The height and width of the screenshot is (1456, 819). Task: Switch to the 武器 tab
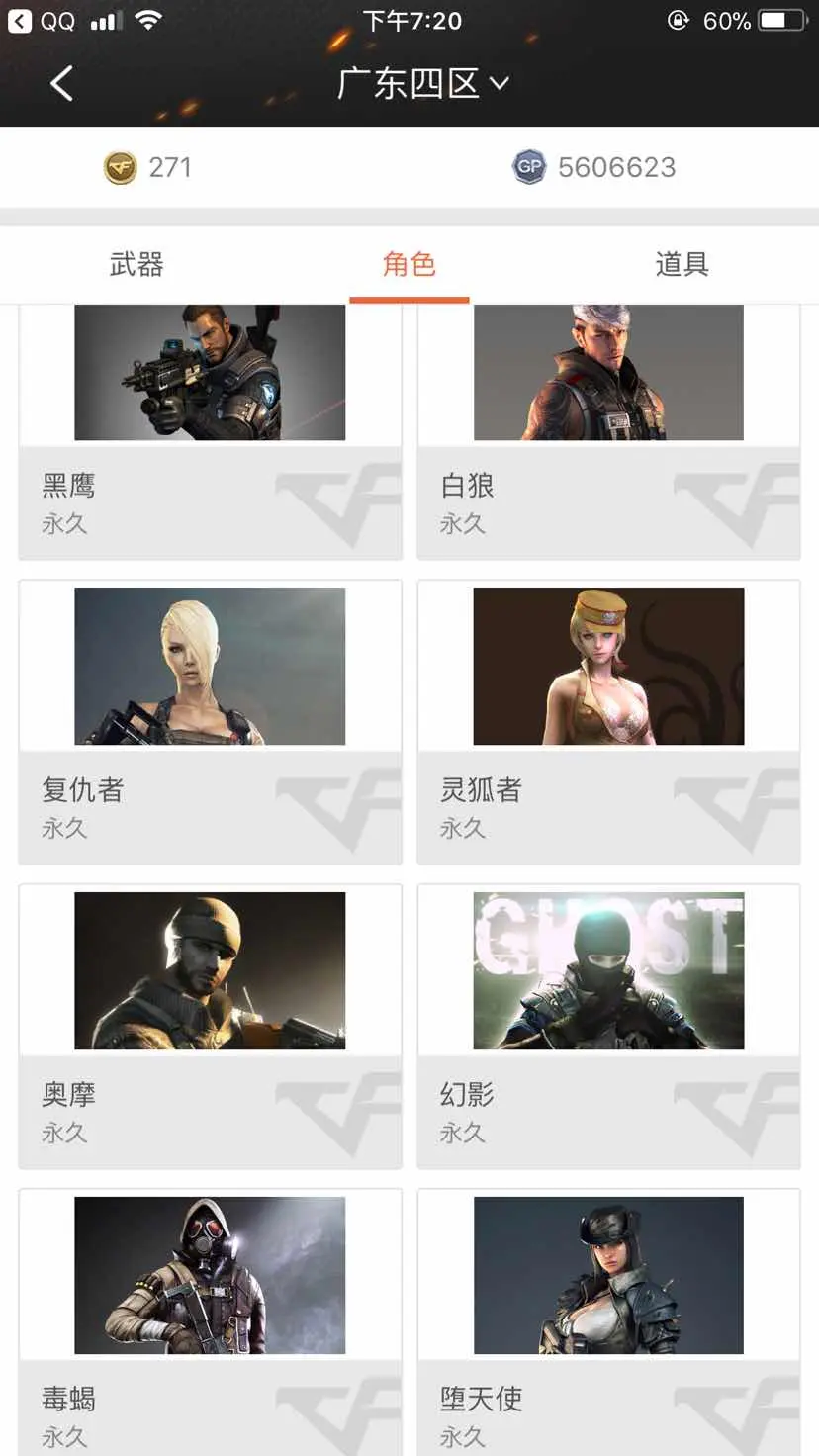click(x=136, y=264)
